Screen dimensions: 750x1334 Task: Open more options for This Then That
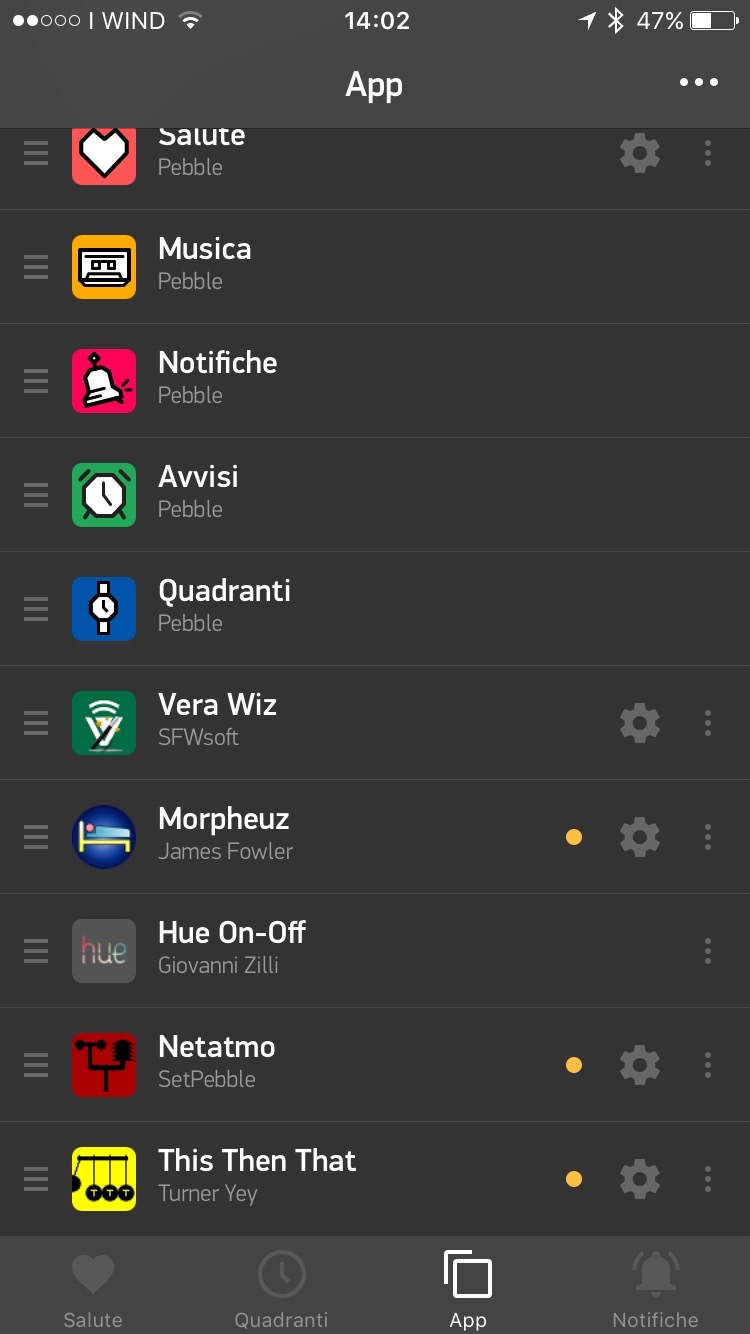(708, 1179)
